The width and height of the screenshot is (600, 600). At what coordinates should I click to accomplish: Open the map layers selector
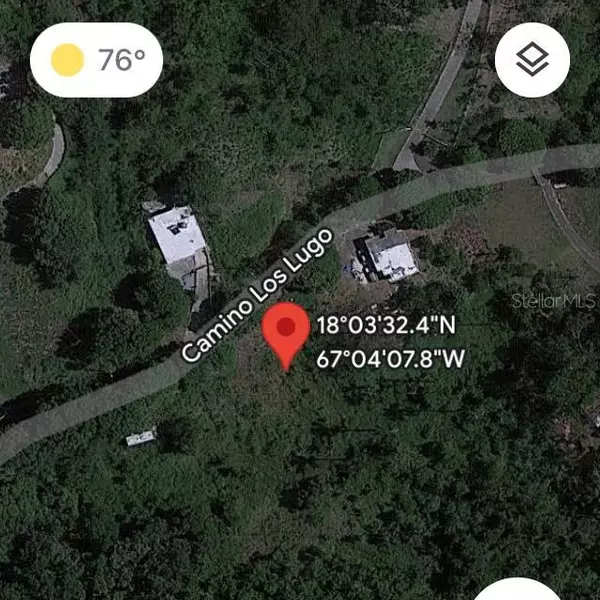[x=532, y=60]
